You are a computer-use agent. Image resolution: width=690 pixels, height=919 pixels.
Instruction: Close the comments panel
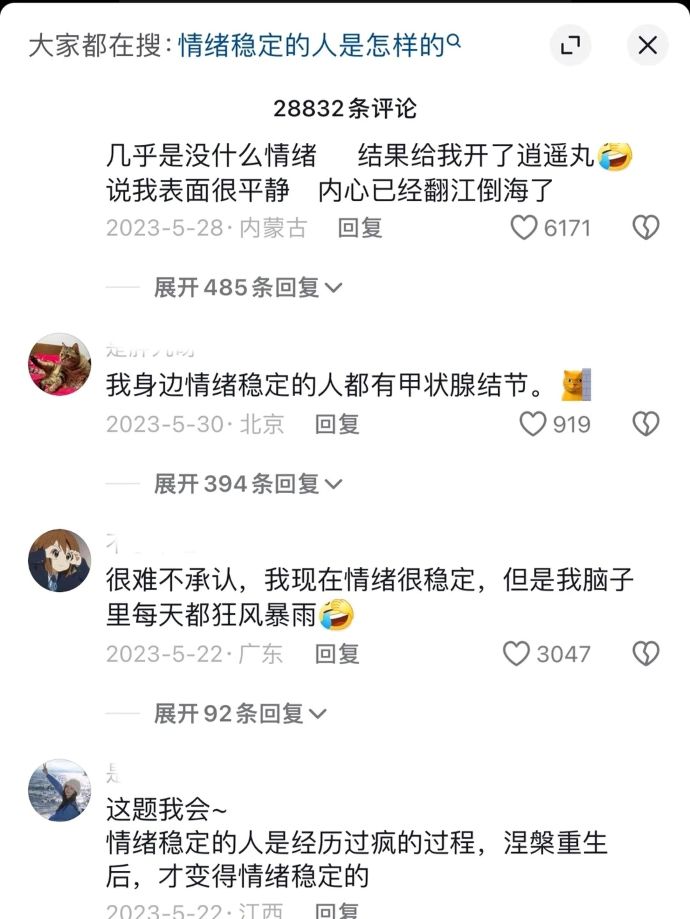coord(647,45)
